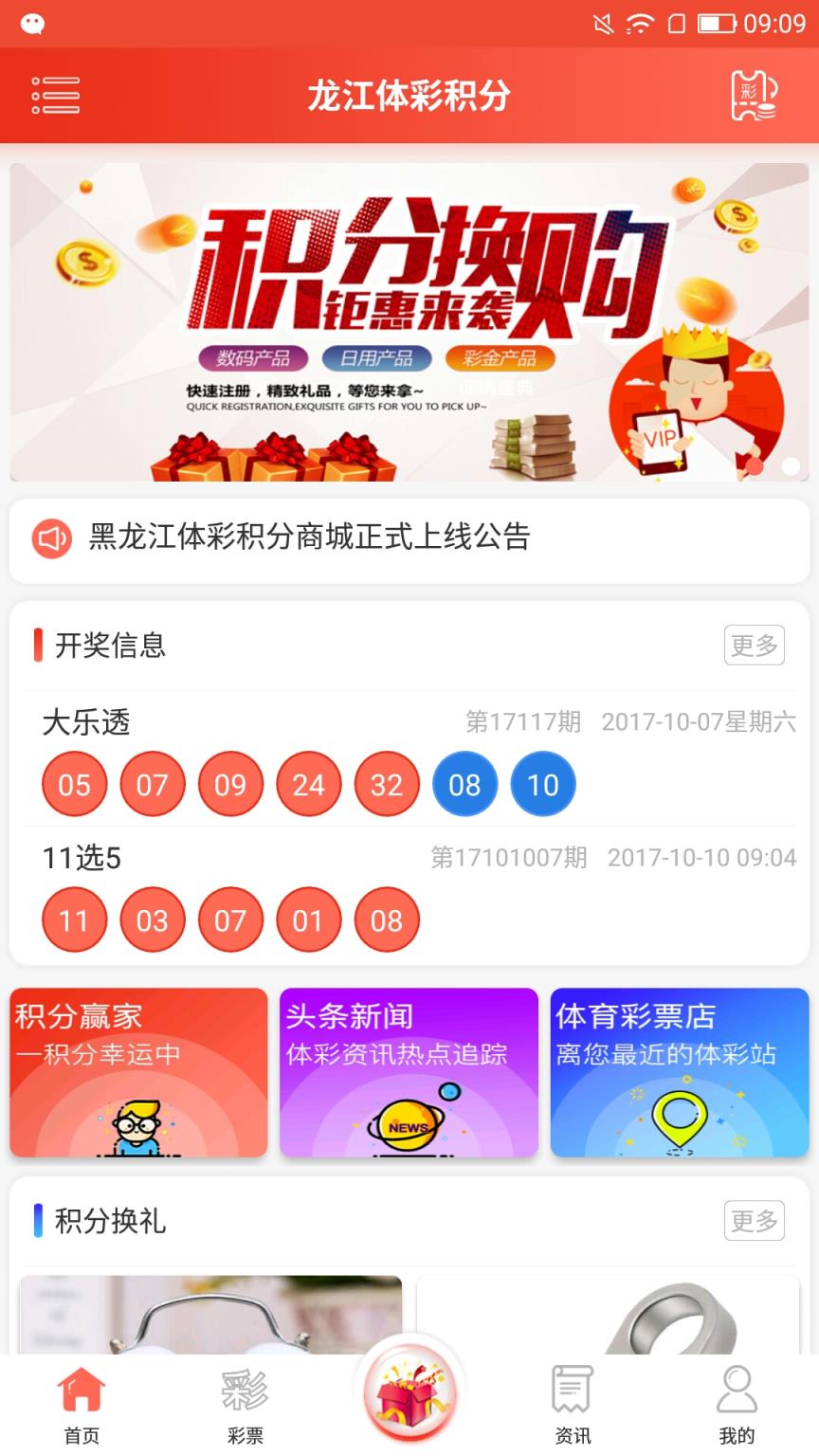
Task: Open 更多 next to 开奖信息
Action: 754,646
